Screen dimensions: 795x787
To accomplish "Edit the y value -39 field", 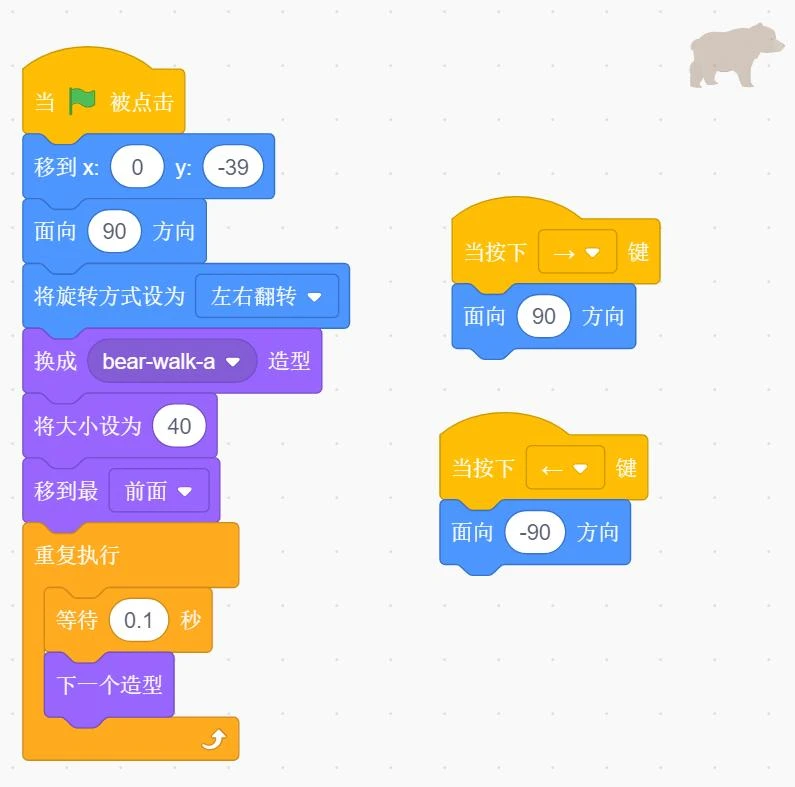I will (232, 167).
